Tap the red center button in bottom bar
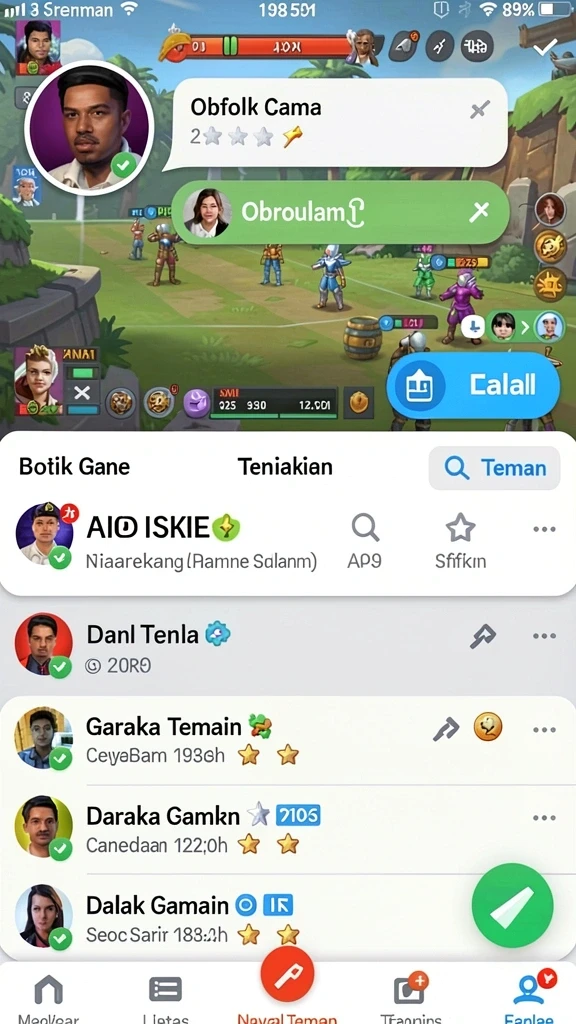Image resolution: width=576 pixels, height=1024 pixels. 287,973
